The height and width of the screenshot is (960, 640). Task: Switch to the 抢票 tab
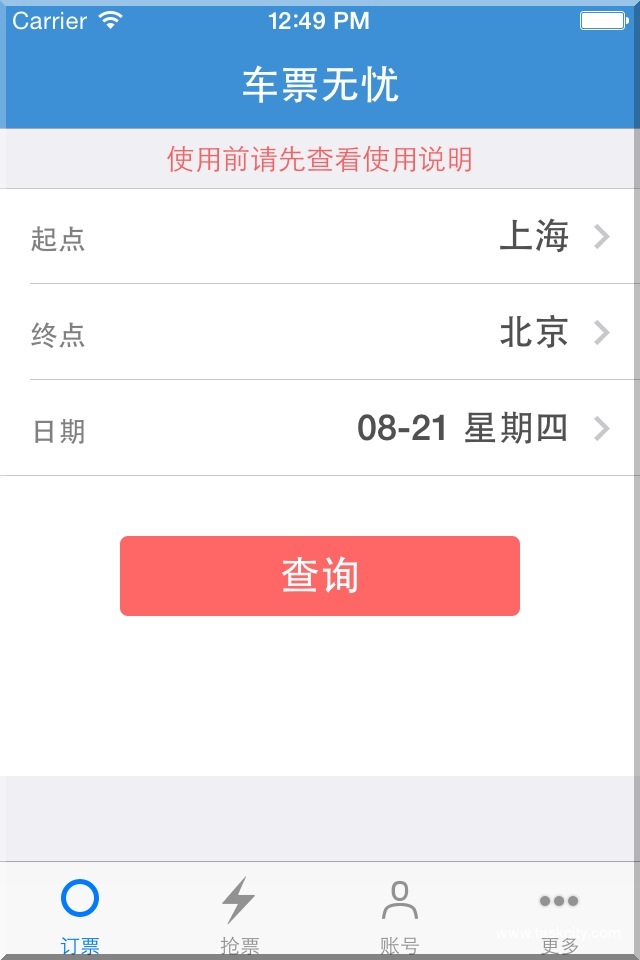[239, 912]
